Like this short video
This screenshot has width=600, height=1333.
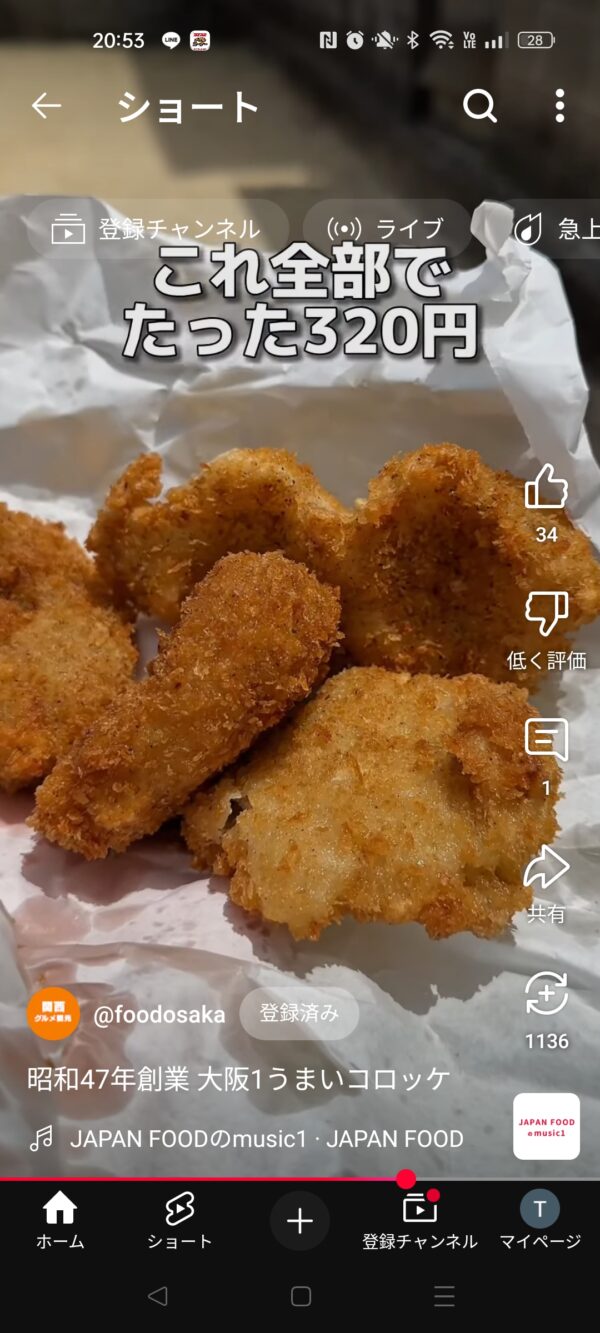pyautogui.click(x=546, y=487)
